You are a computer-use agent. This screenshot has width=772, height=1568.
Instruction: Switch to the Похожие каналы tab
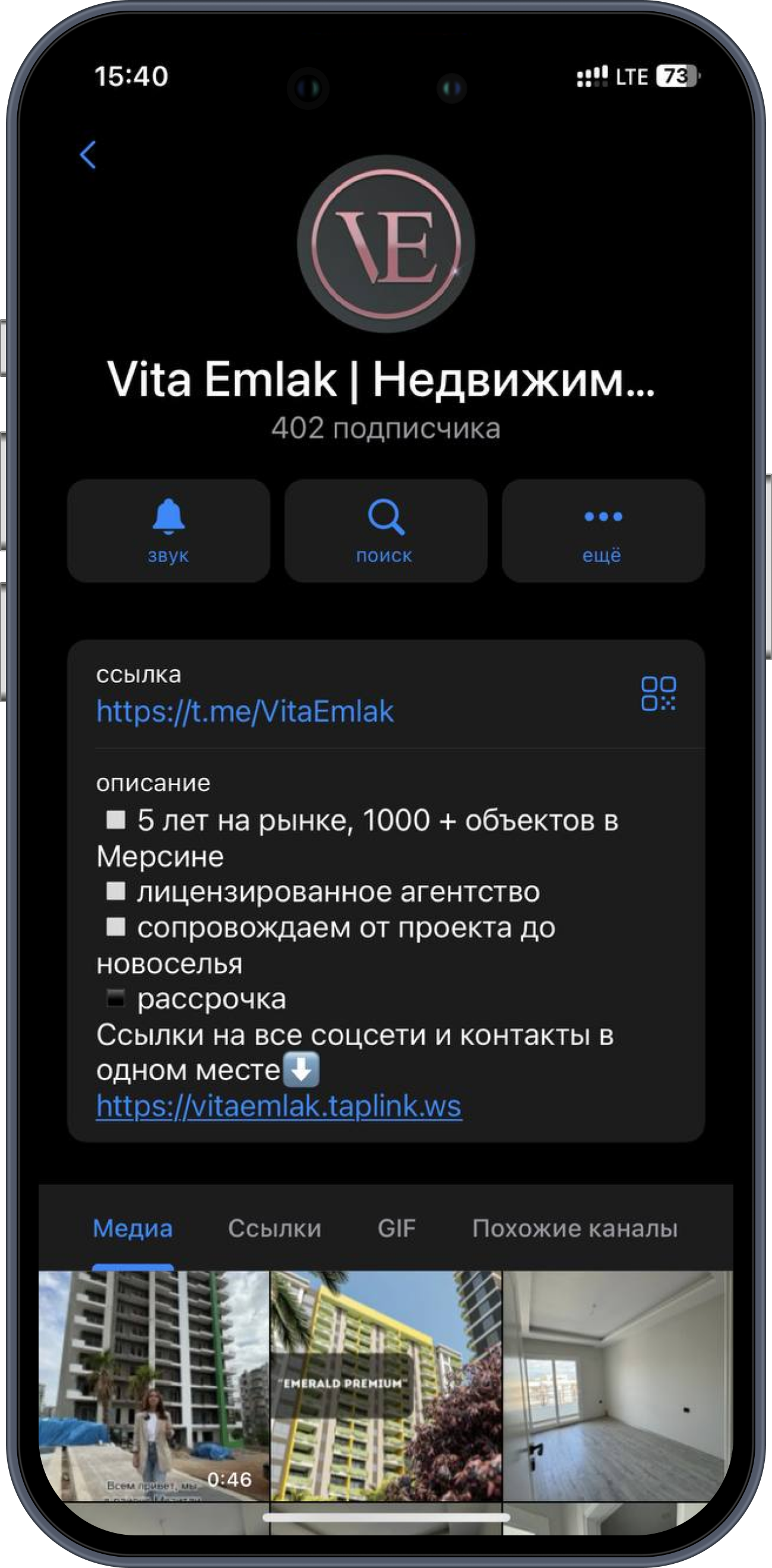tap(575, 1229)
